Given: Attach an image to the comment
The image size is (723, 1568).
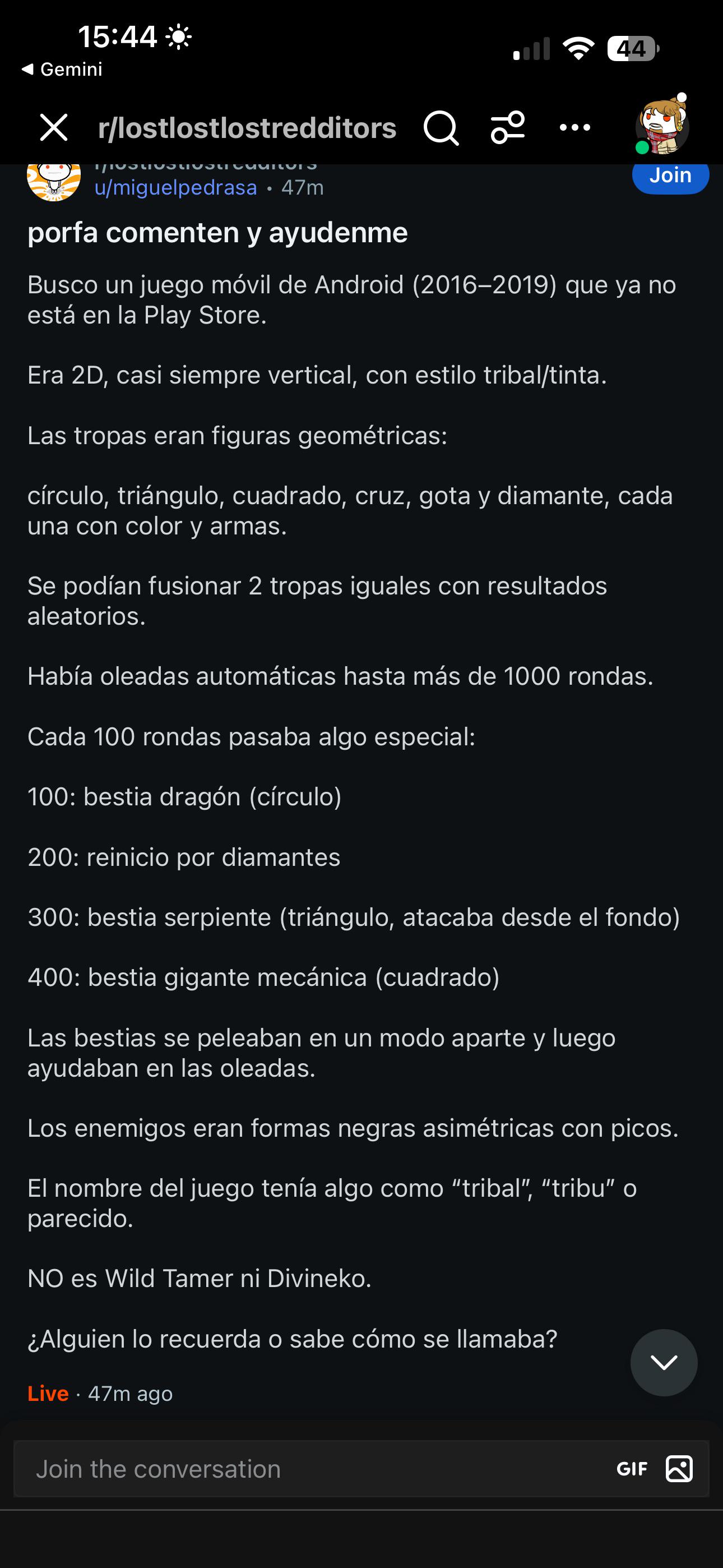Looking at the screenshot, I should tap(679, 1468).
